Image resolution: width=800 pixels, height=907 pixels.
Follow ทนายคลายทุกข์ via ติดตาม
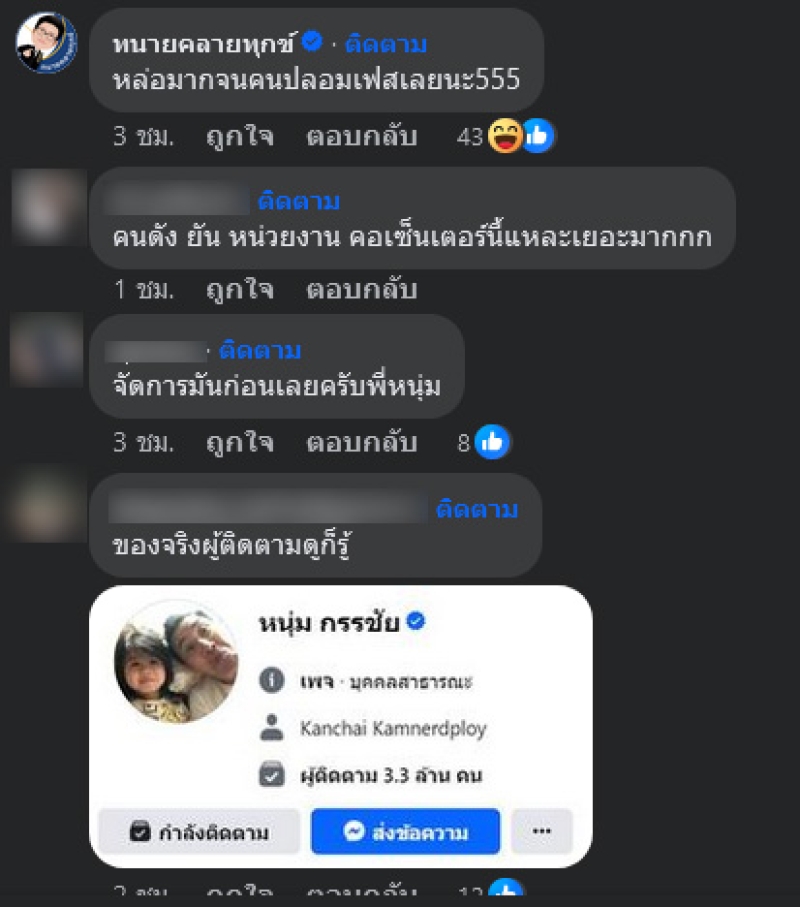[386, 44]
